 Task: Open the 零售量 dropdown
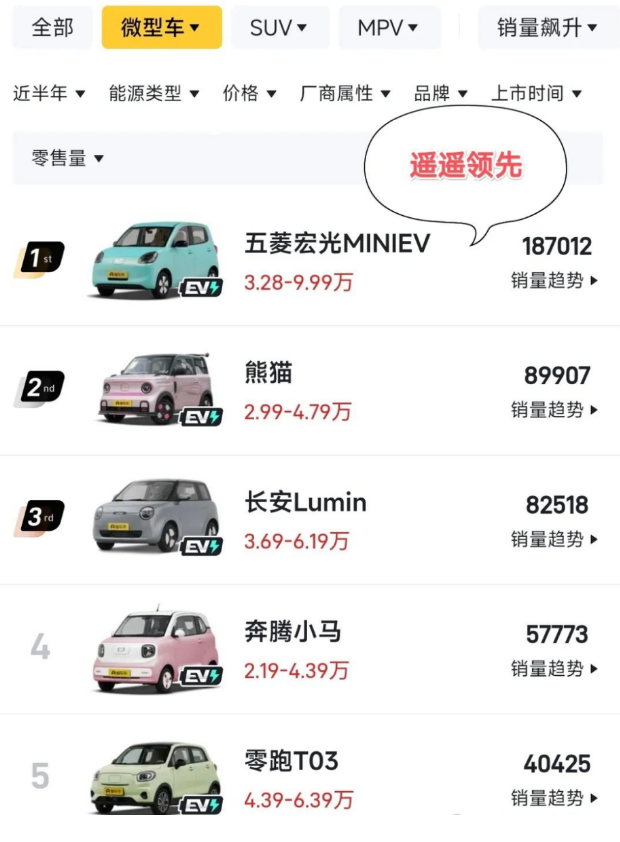pyautogui.click(x=68, y=158)
